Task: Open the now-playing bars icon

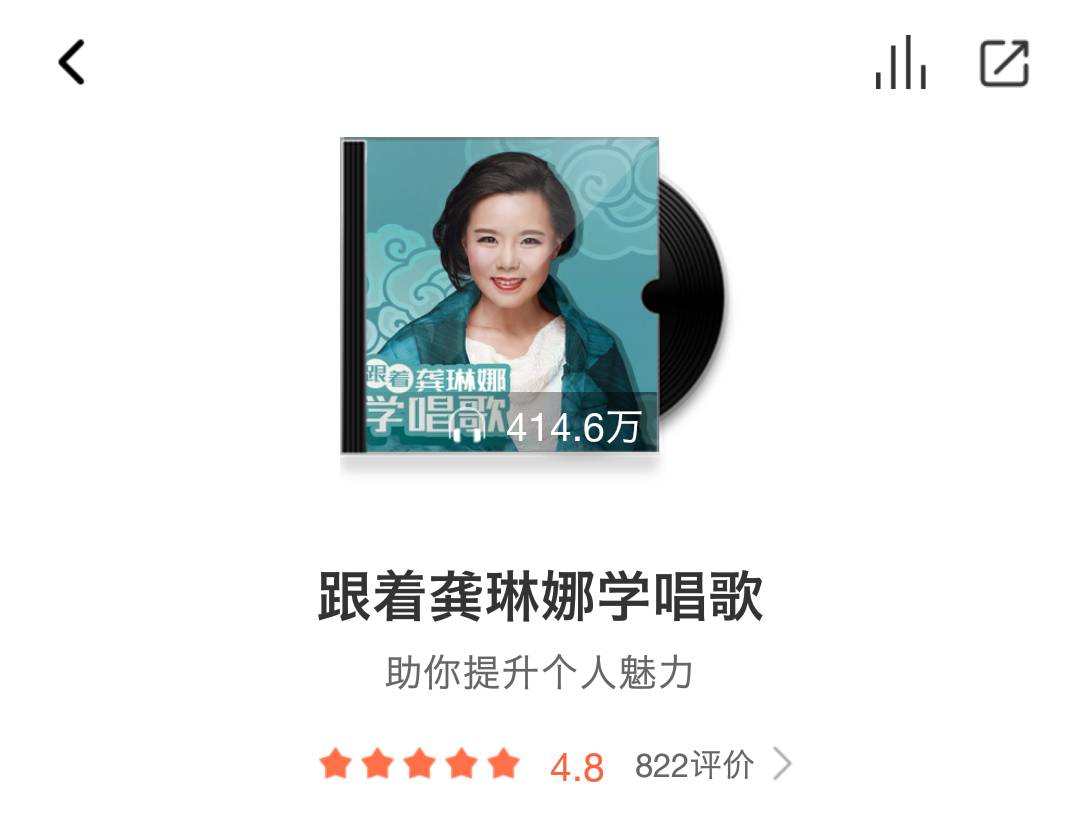Action: (900, 63)
